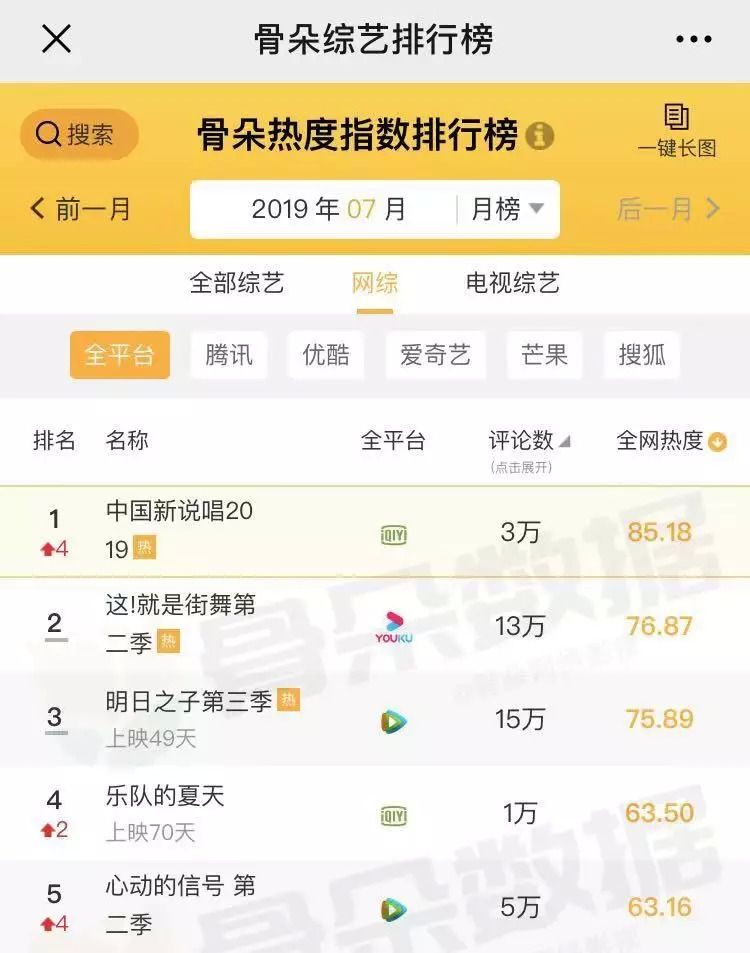This screenshot has height=953, width=750.
Task: Go to the next month 后一月
Action: (x=668, y=209)
